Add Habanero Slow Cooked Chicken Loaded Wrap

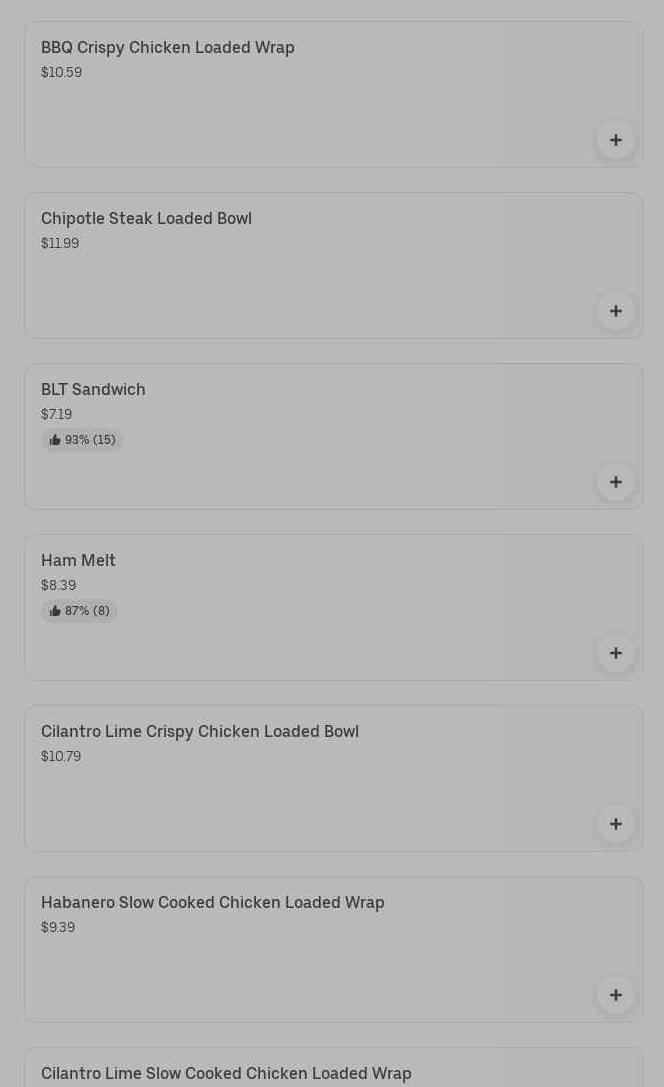(615, 995)
